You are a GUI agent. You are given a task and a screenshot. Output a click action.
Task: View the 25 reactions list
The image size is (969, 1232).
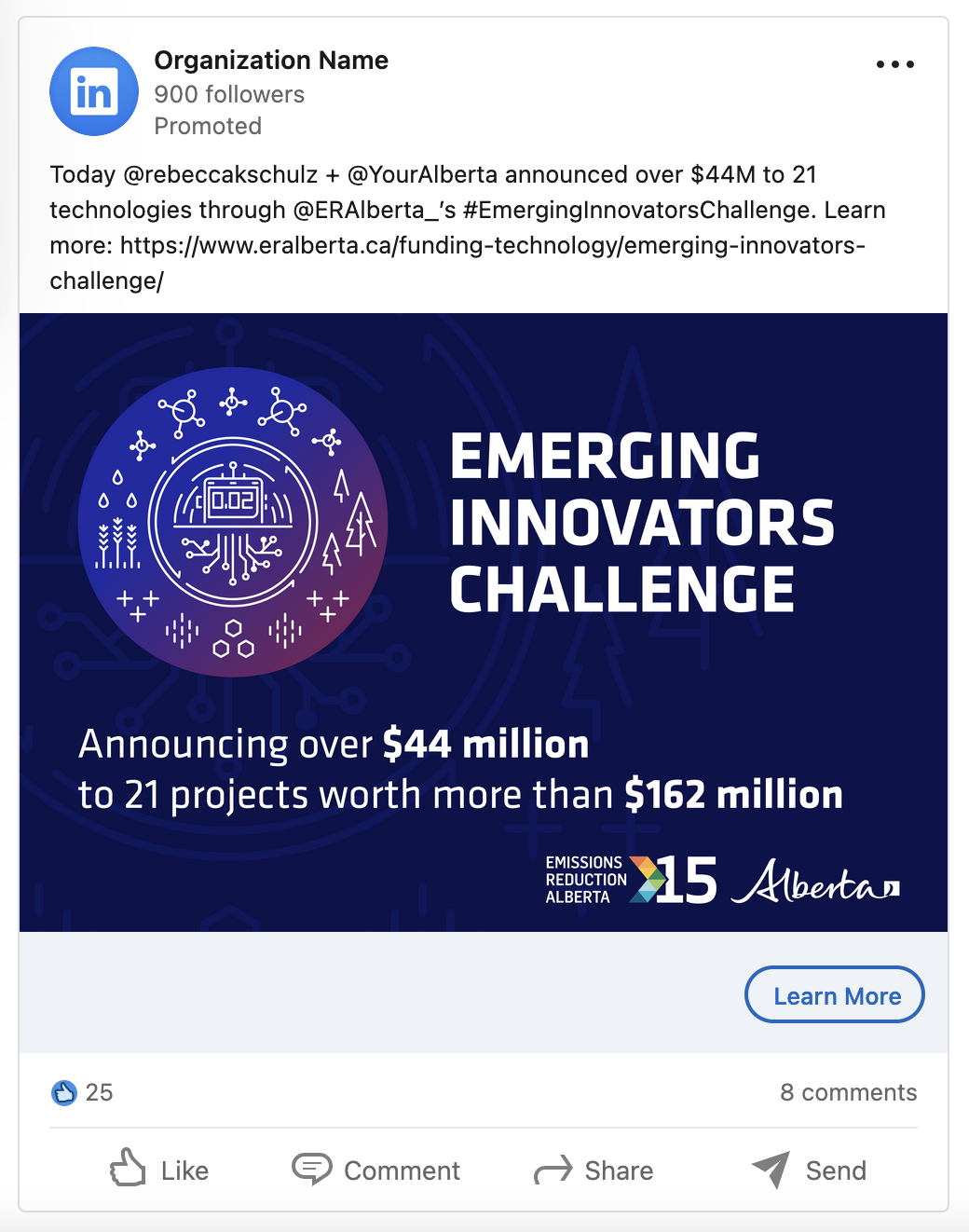[x=82, y=1092]
